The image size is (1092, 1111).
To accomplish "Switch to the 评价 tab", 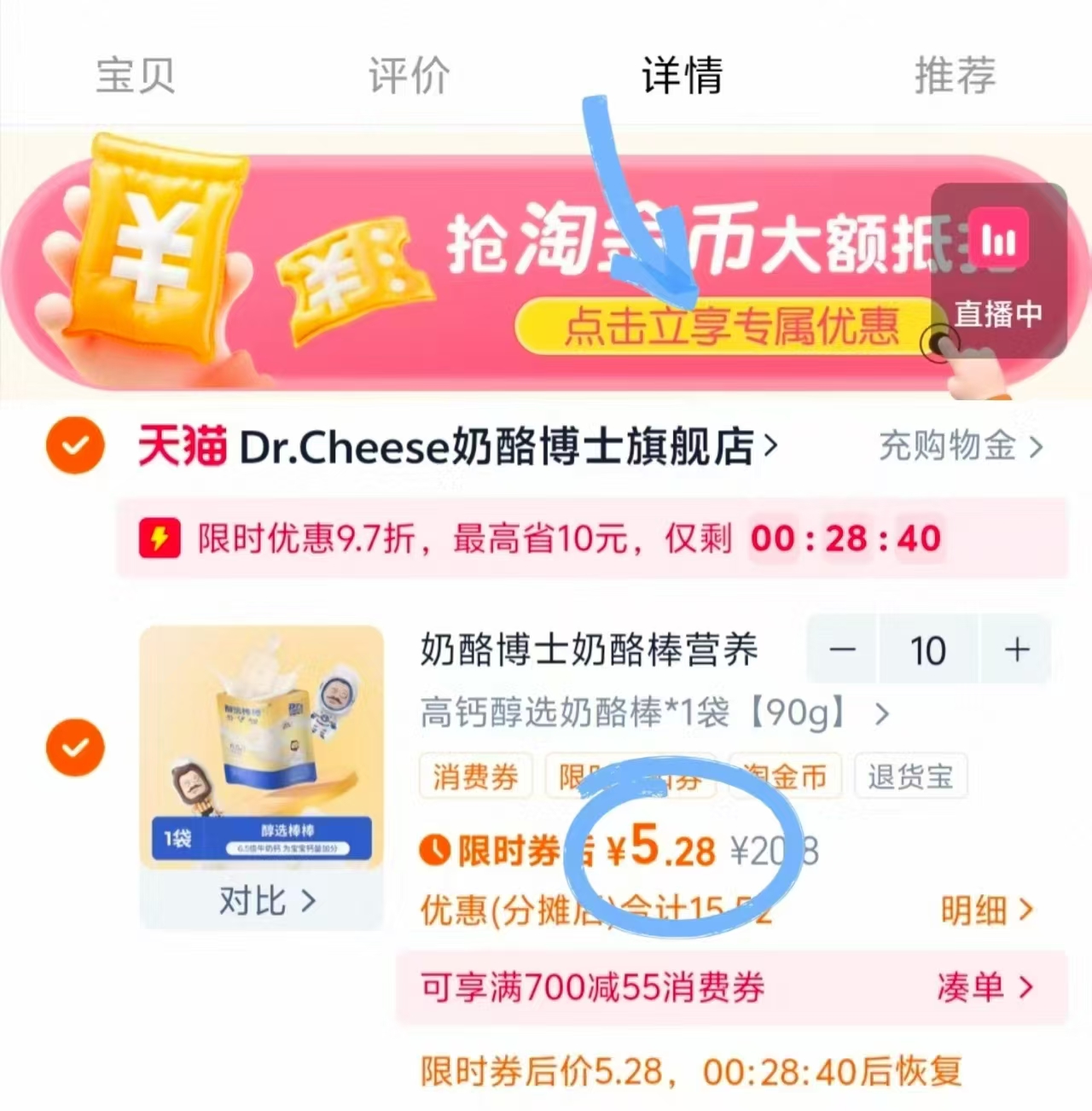I will click(408, 75).
